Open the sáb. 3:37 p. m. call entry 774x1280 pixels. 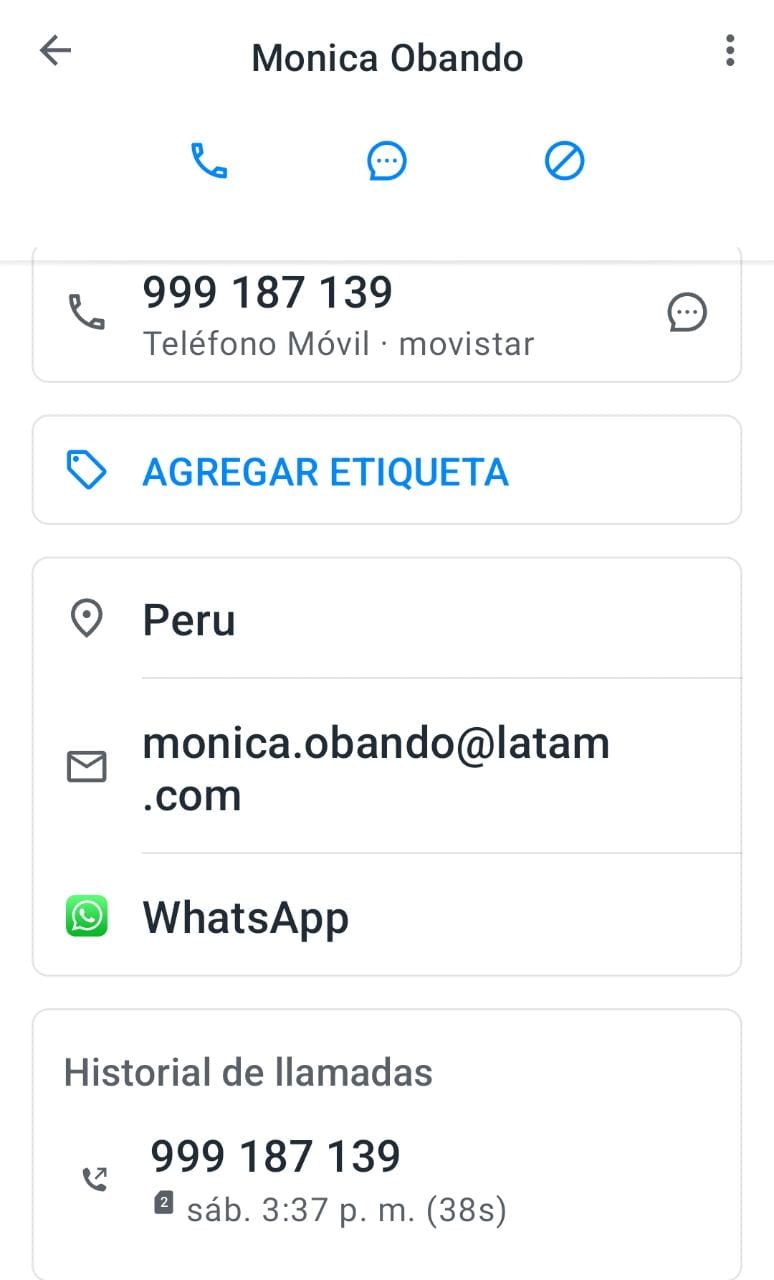click(x=387, y=1180)
